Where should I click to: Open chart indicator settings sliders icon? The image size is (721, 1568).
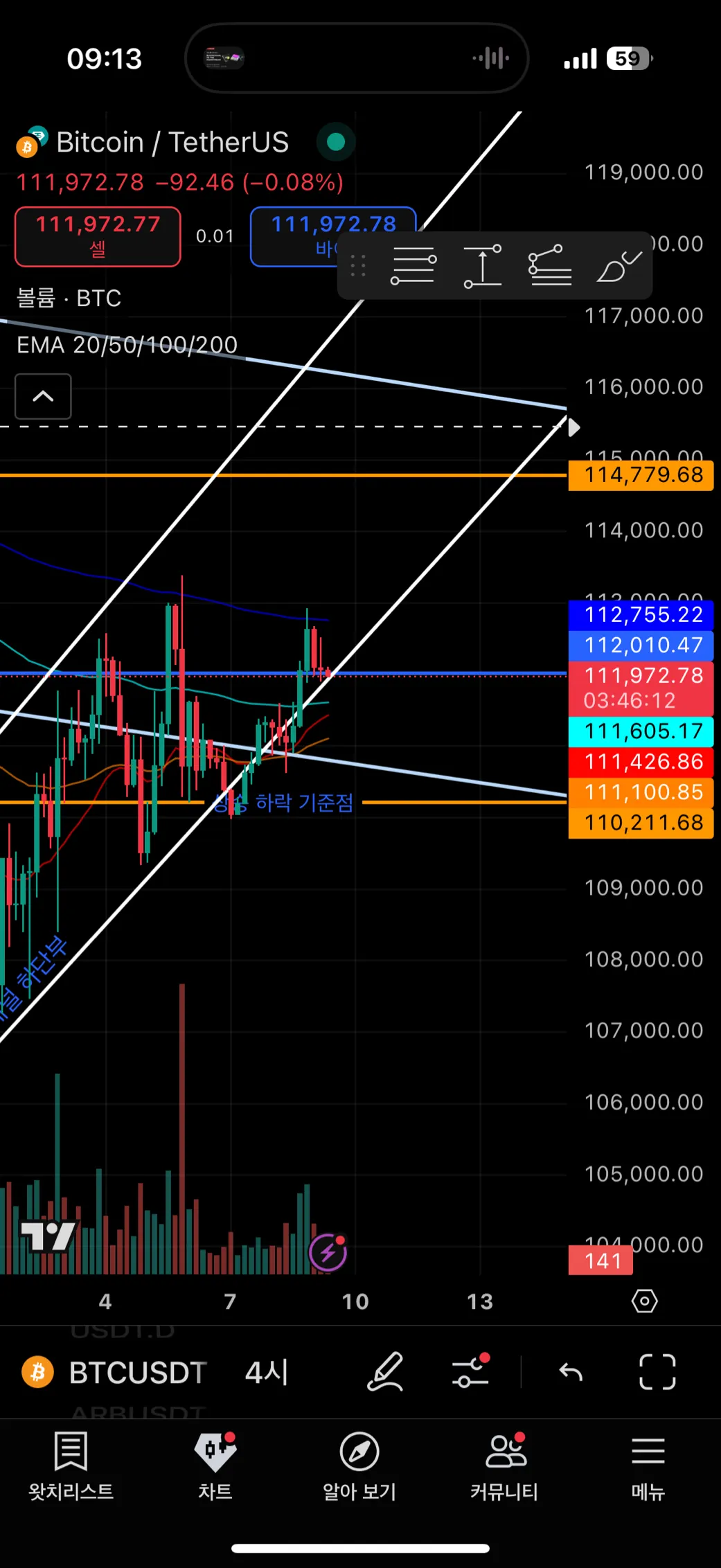[x=470, y=1372]
